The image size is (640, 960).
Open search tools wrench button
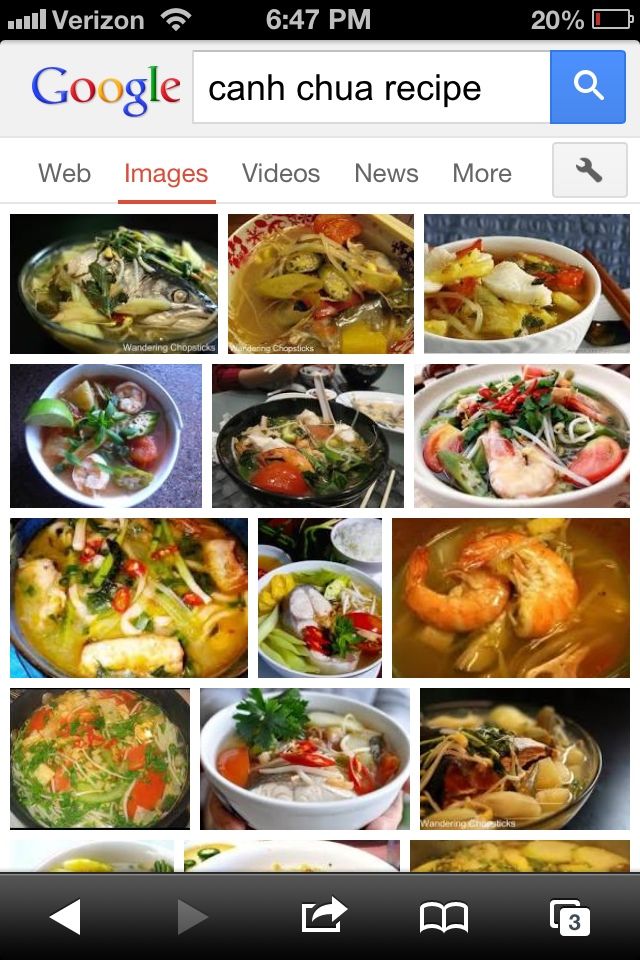(589, 171)
